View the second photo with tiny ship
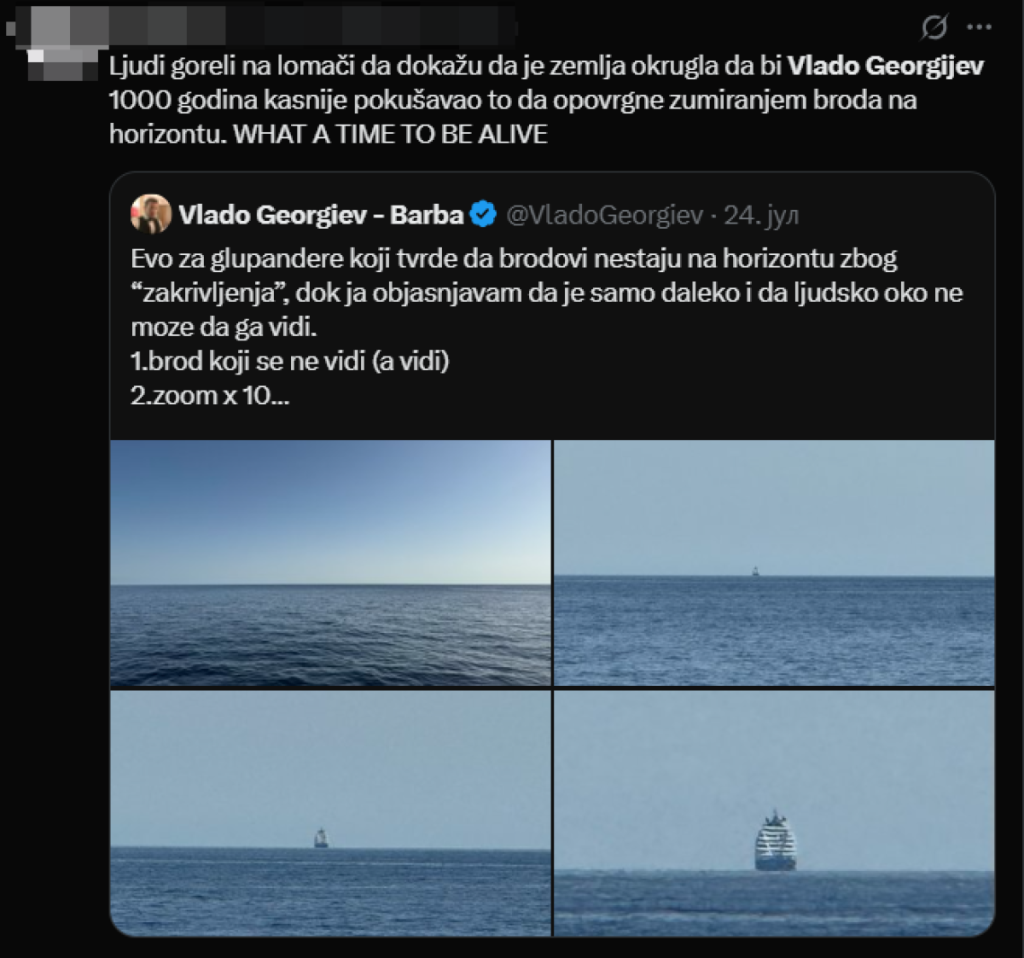Screen dimensions: 1024x958 tap(774, 562)
